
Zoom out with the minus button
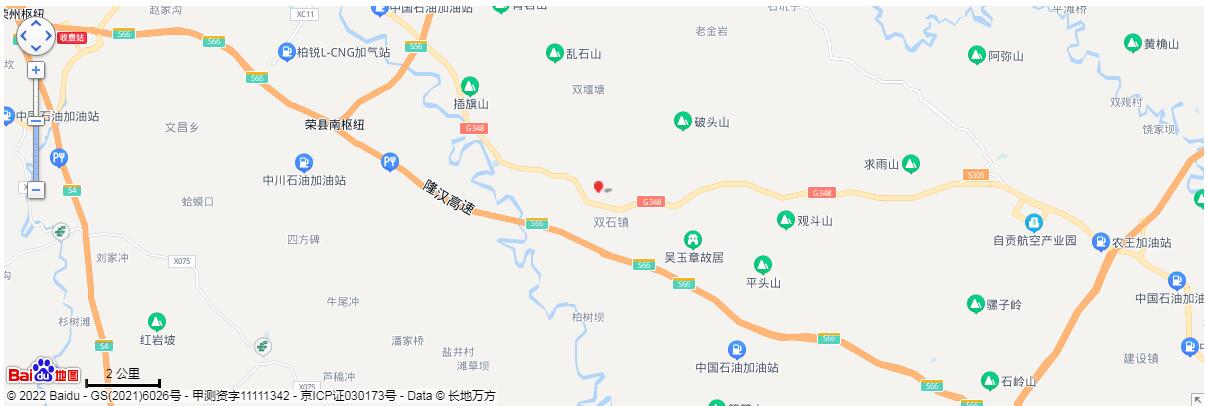(x=36, y=189)
